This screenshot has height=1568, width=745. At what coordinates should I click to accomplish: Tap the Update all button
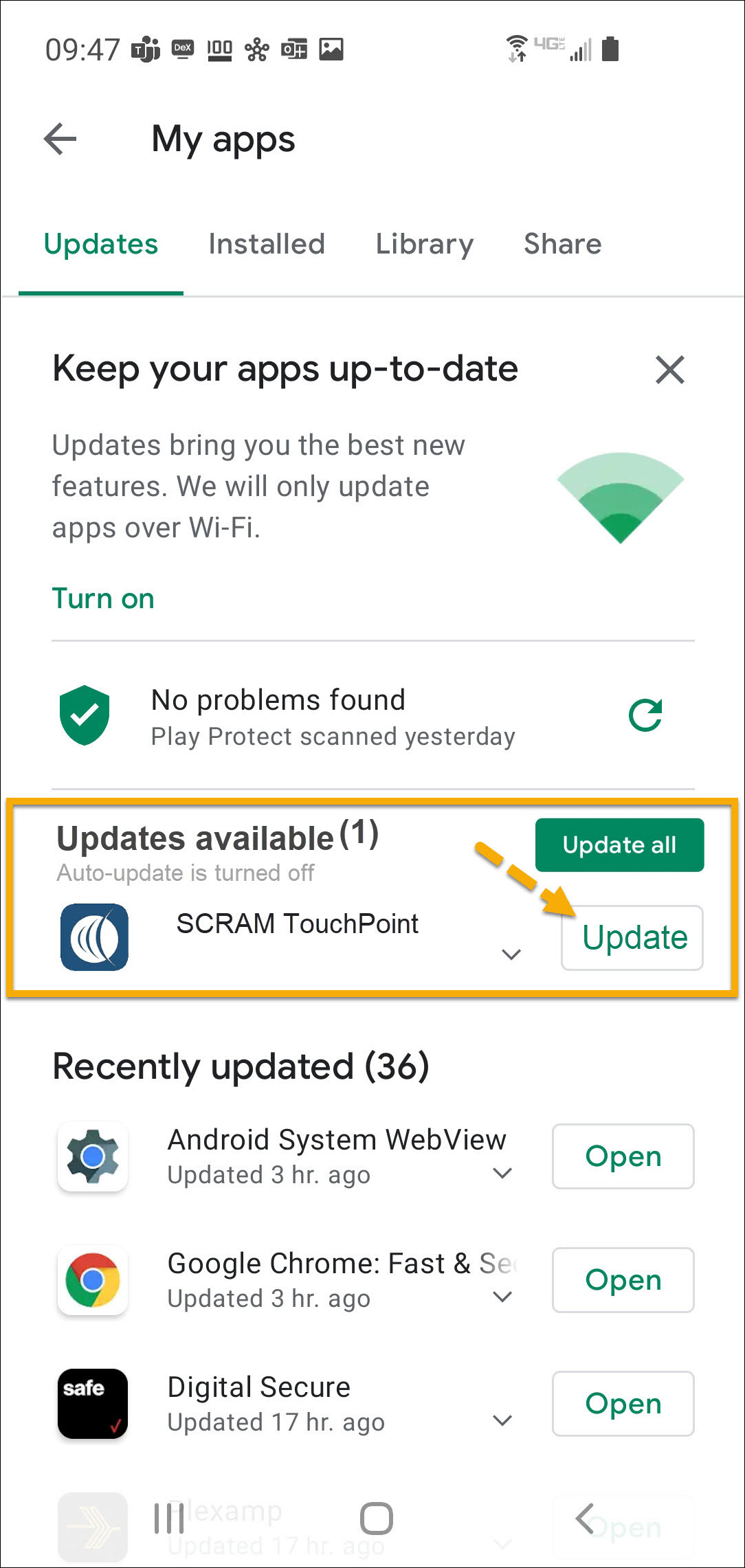point(619,844)
